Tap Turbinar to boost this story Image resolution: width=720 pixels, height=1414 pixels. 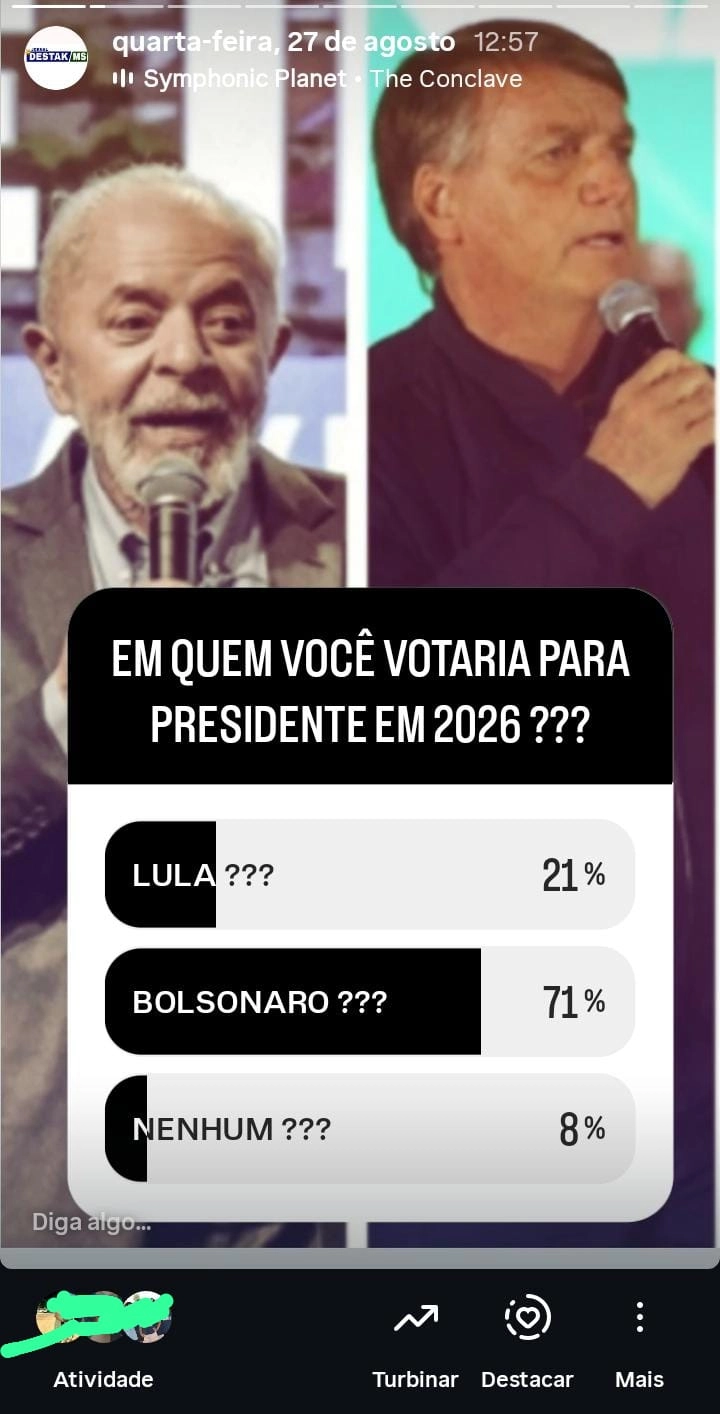click(415, 1340)
